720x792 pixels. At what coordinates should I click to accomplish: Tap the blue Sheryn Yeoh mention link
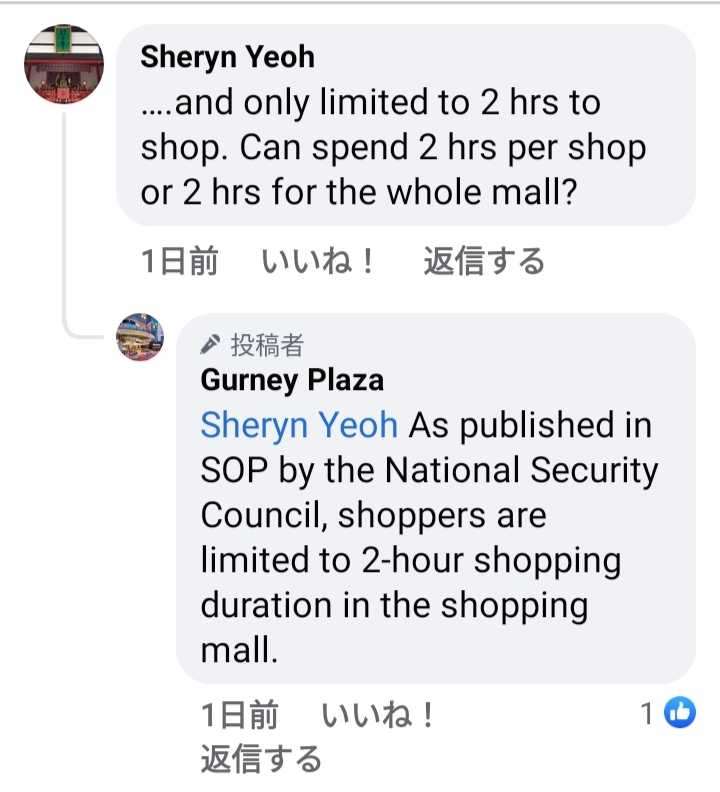[x=299, y=425]
